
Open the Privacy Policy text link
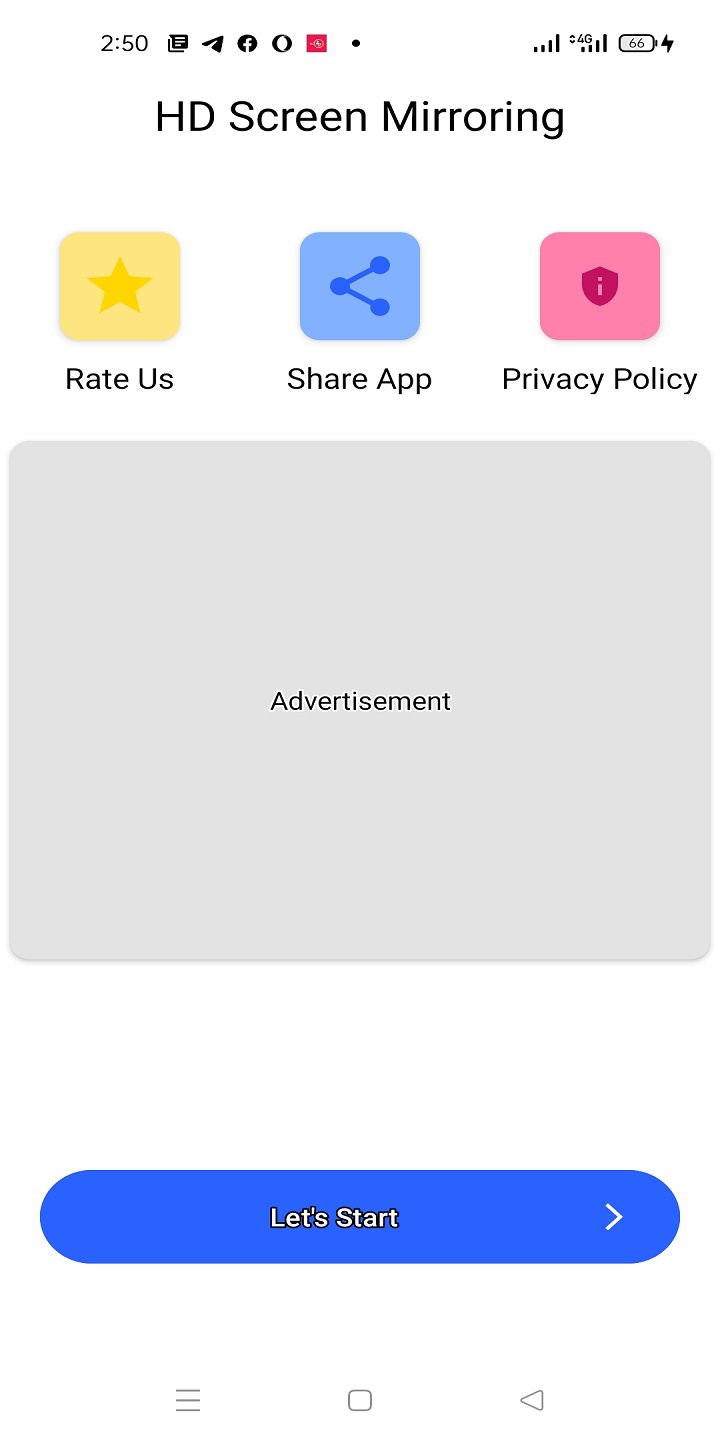click(599, 379)
